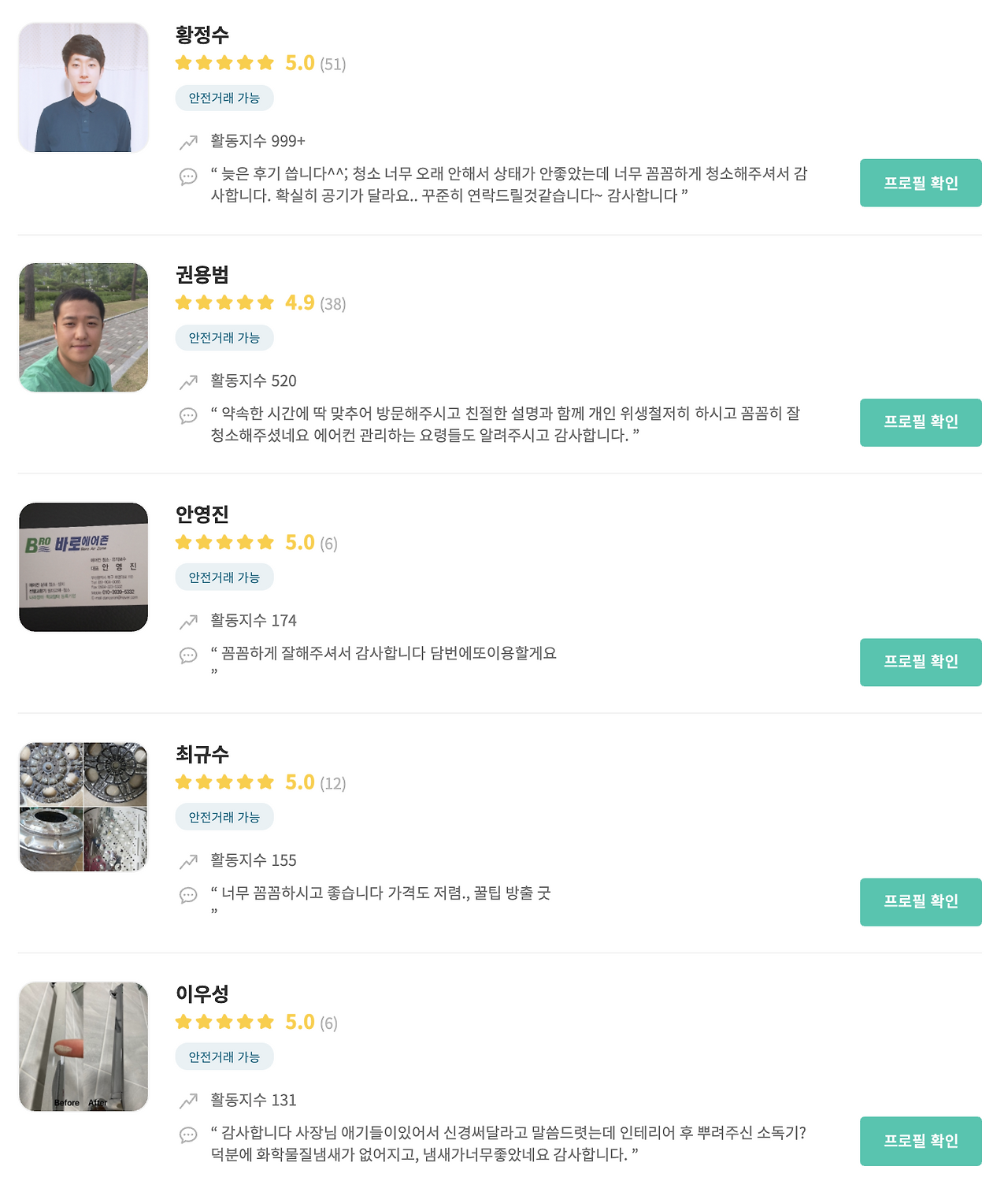This screenshot has height=1192, width=1008.
Task: Click the fifth star of 최규수's rating
Action: coord(265,782)
